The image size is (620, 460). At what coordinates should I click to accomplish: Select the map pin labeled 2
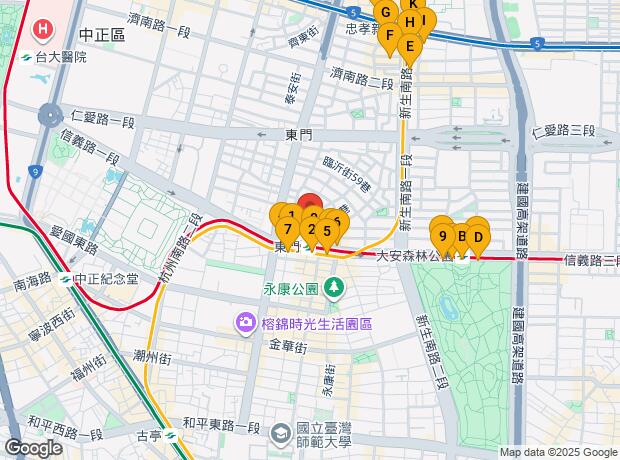coord(311,229)
